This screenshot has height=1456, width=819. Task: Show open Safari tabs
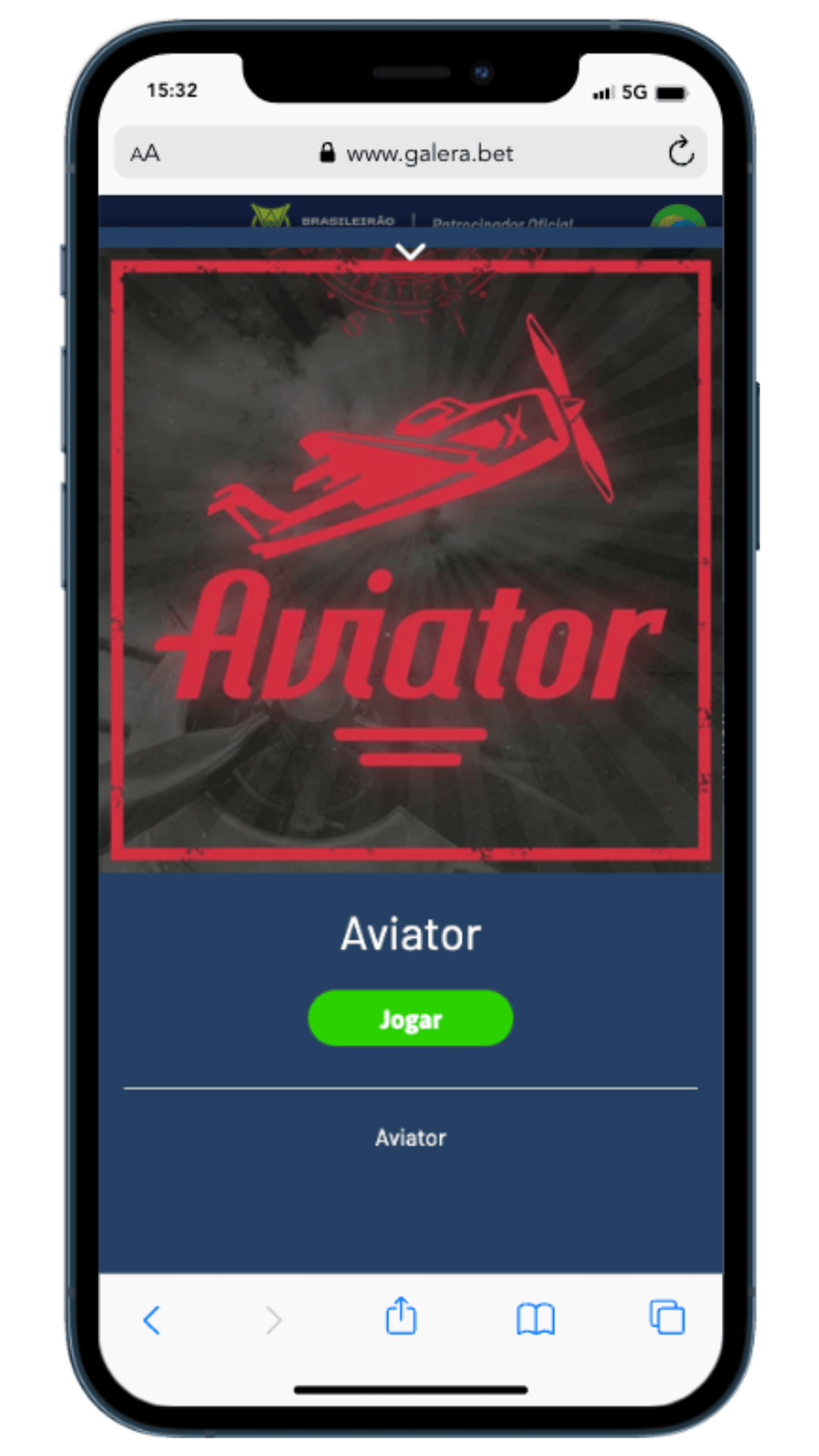click(667, 1317)
